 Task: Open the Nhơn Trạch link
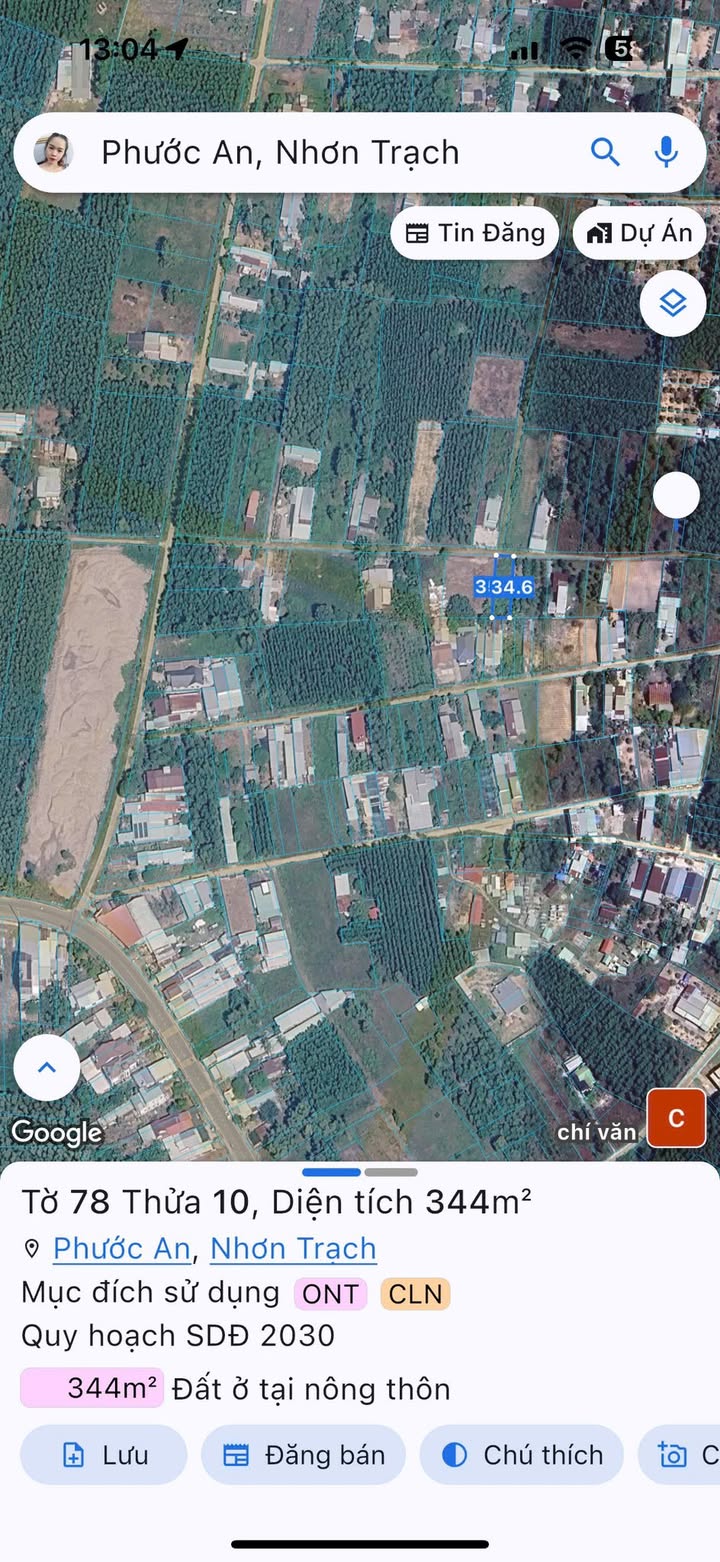[293, 1248]
